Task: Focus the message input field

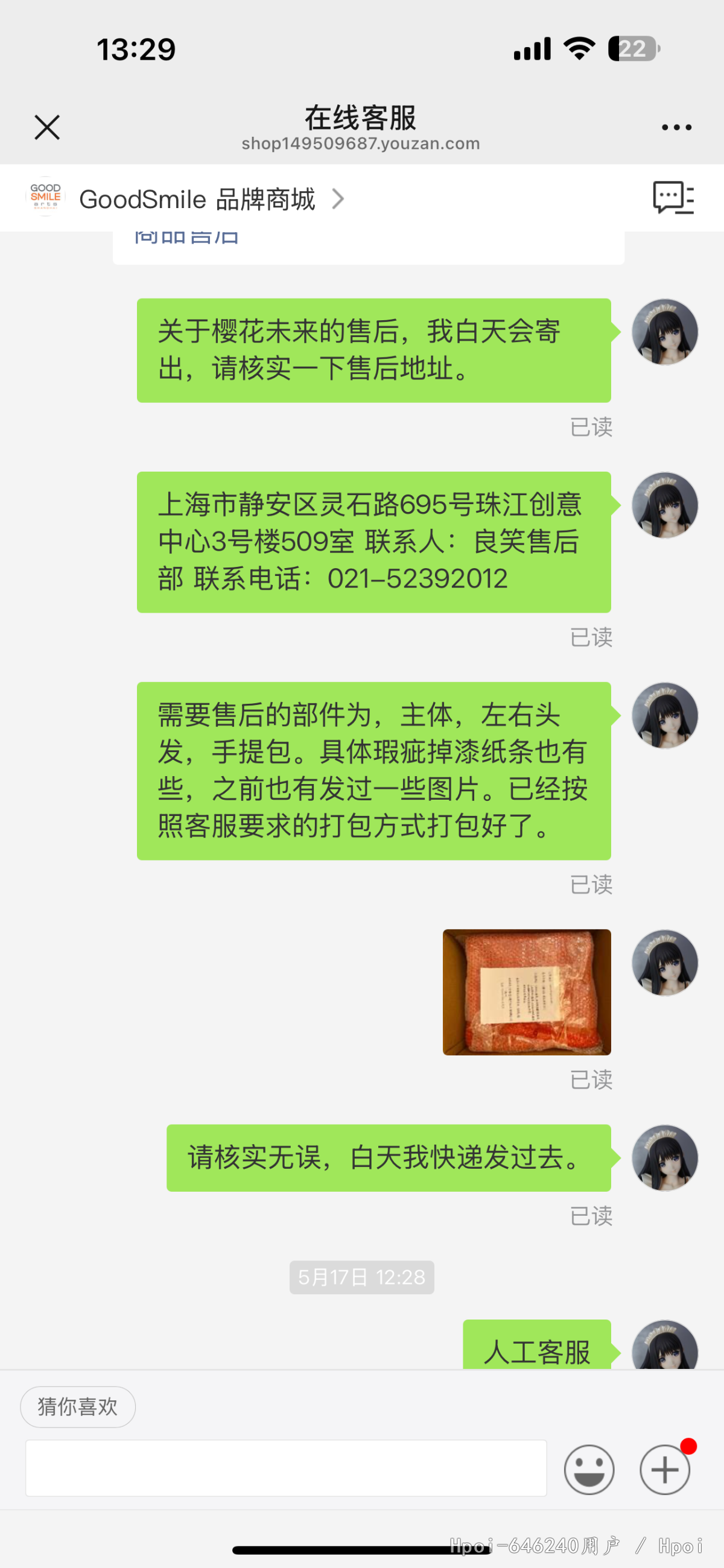Action: pos(285,1467)
